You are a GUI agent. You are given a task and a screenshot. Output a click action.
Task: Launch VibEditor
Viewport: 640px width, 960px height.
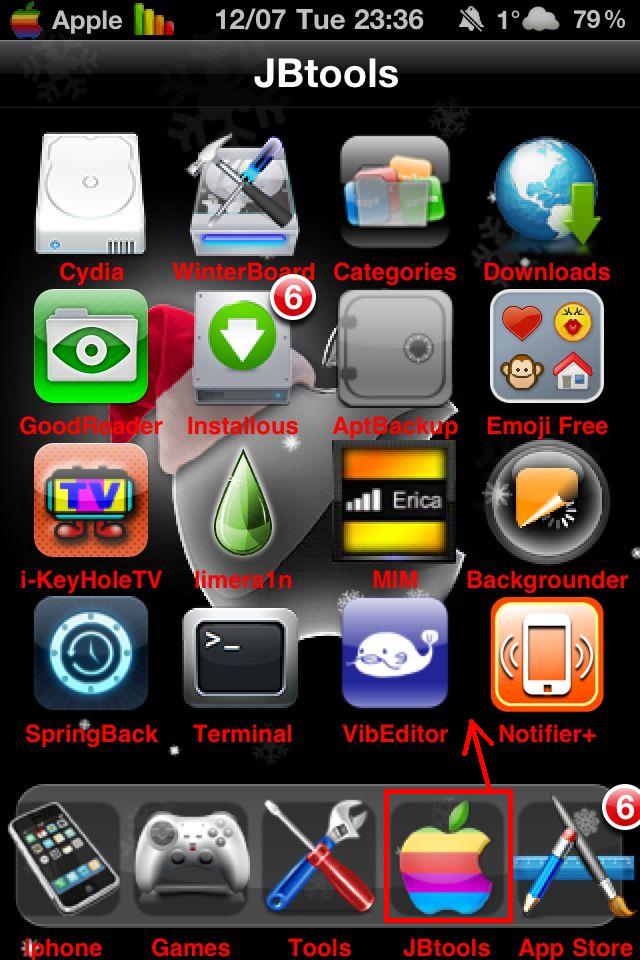click(394, 654)
